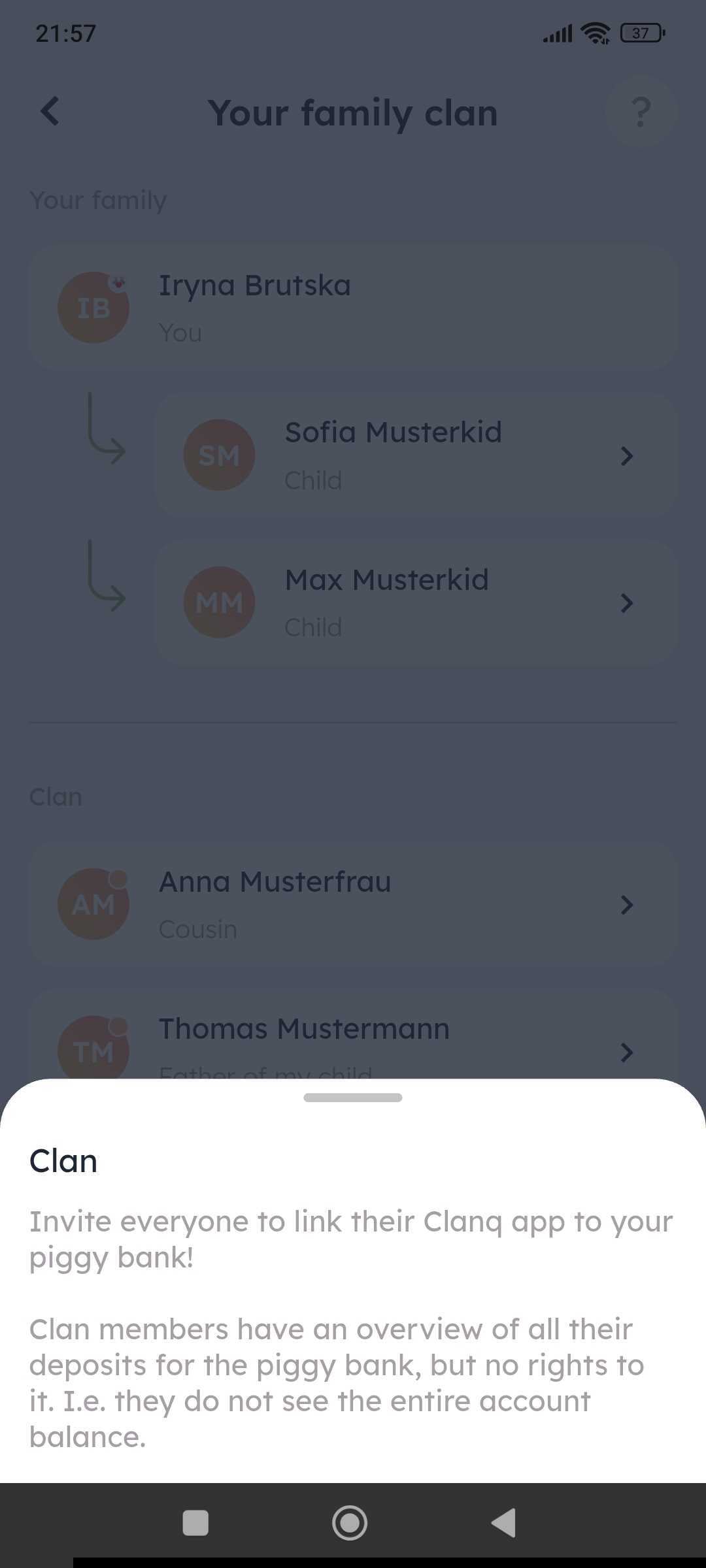Open the help question mark icon

[641, 112]
